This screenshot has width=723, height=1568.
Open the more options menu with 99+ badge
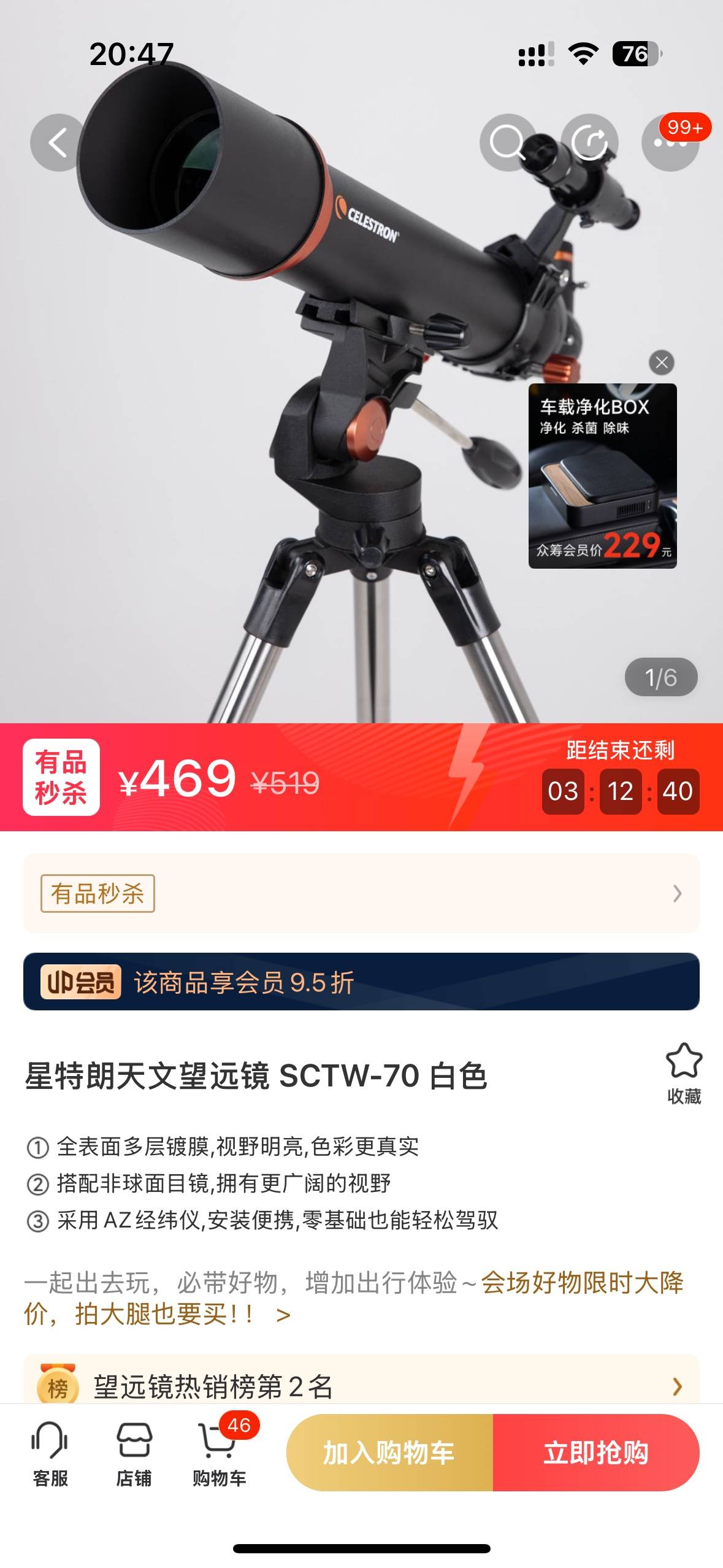click(x=670, y=143)
